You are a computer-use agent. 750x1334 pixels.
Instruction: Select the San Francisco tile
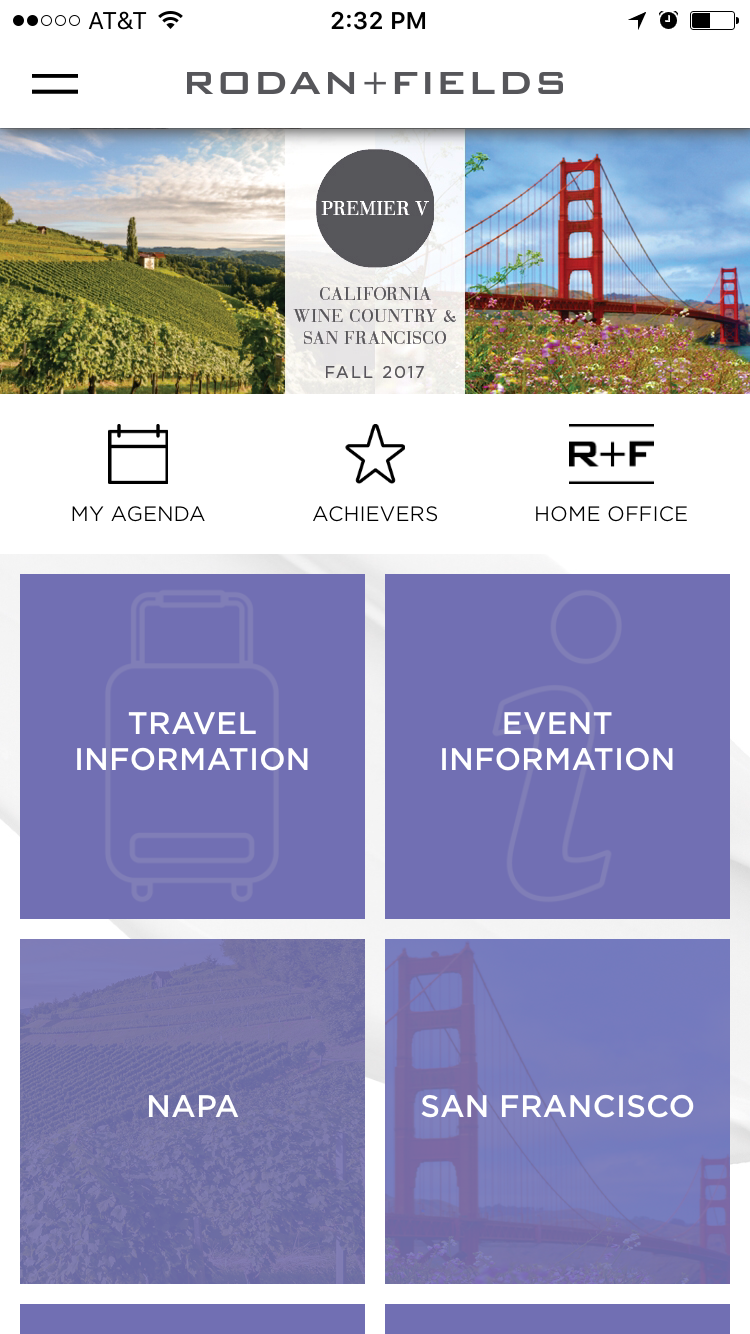557,1110
